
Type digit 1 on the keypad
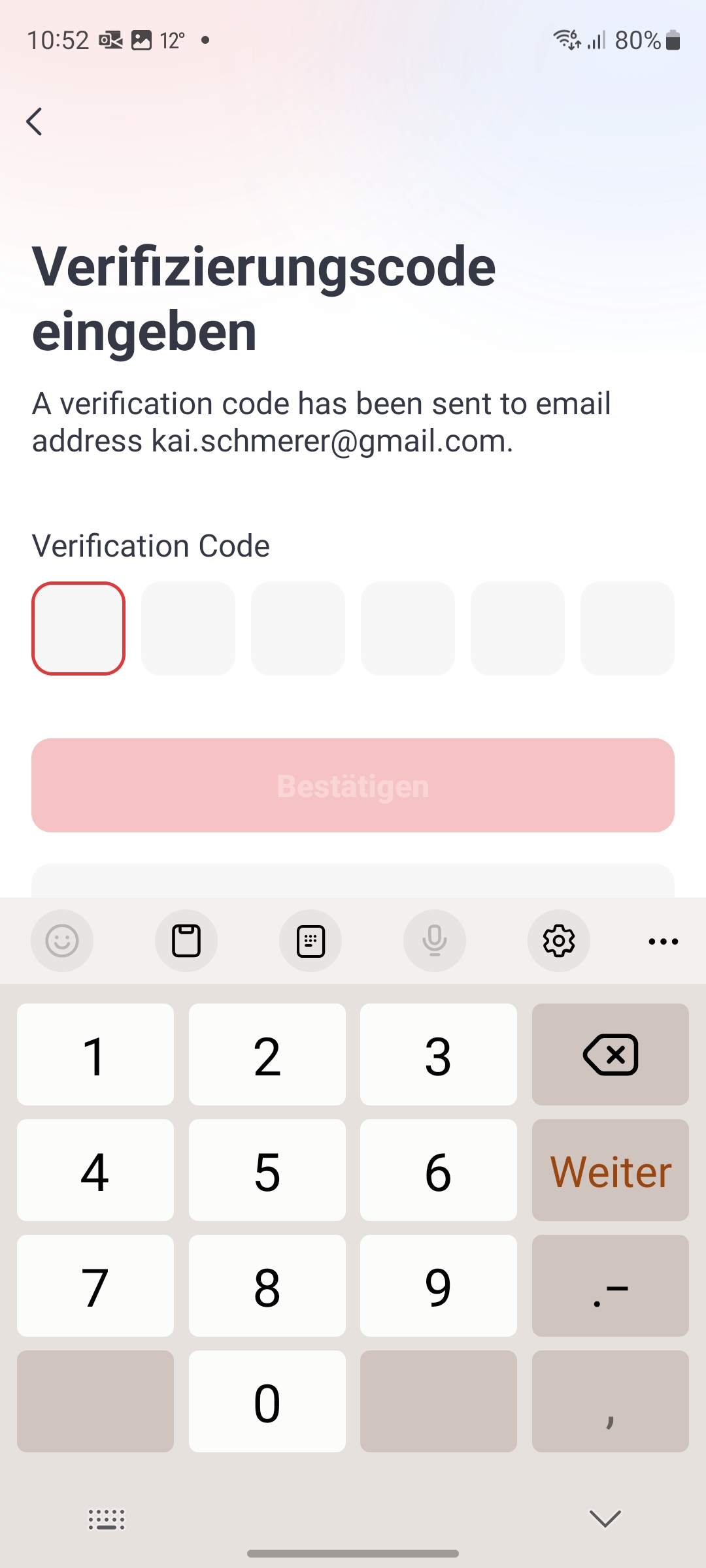point(95,1054)
